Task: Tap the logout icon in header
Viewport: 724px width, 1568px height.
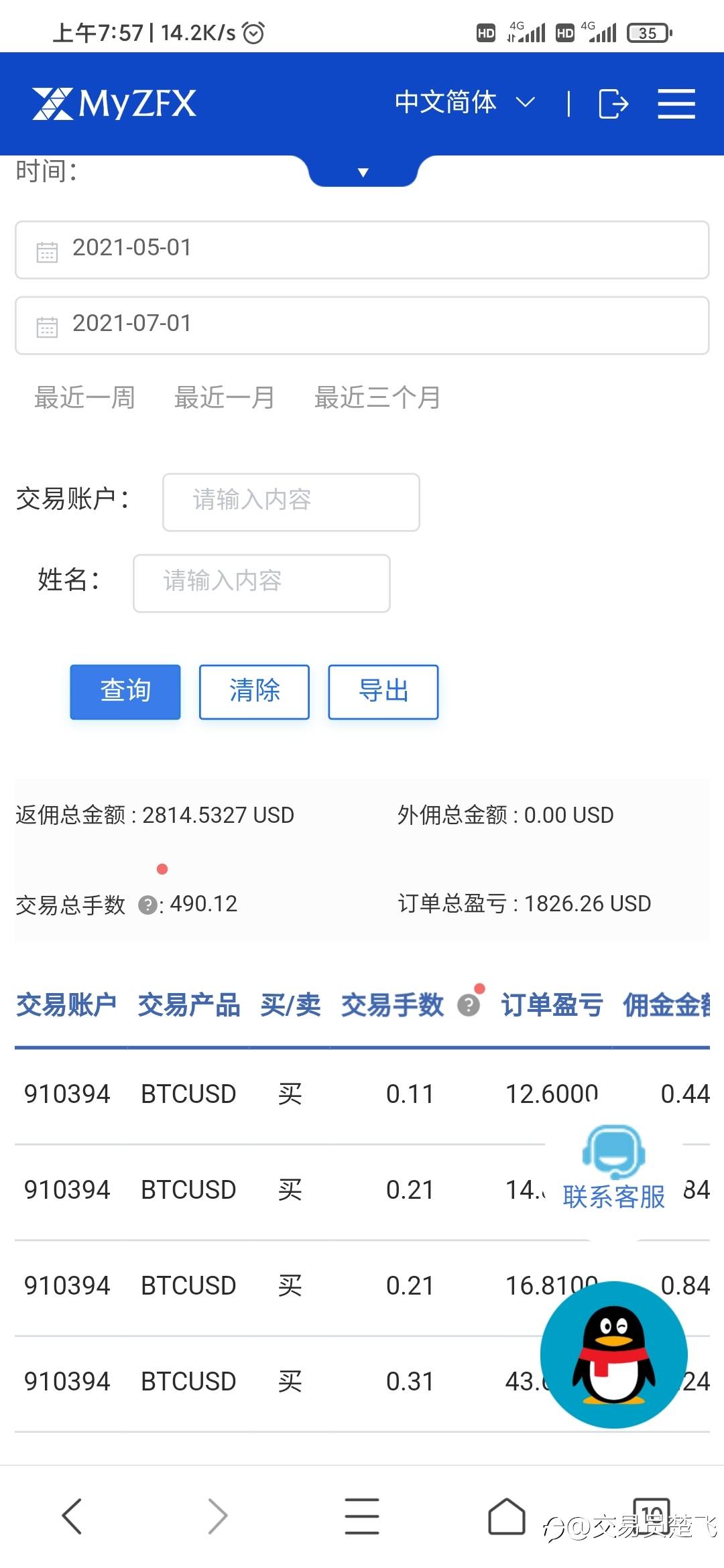Action: tap(613, 104)
